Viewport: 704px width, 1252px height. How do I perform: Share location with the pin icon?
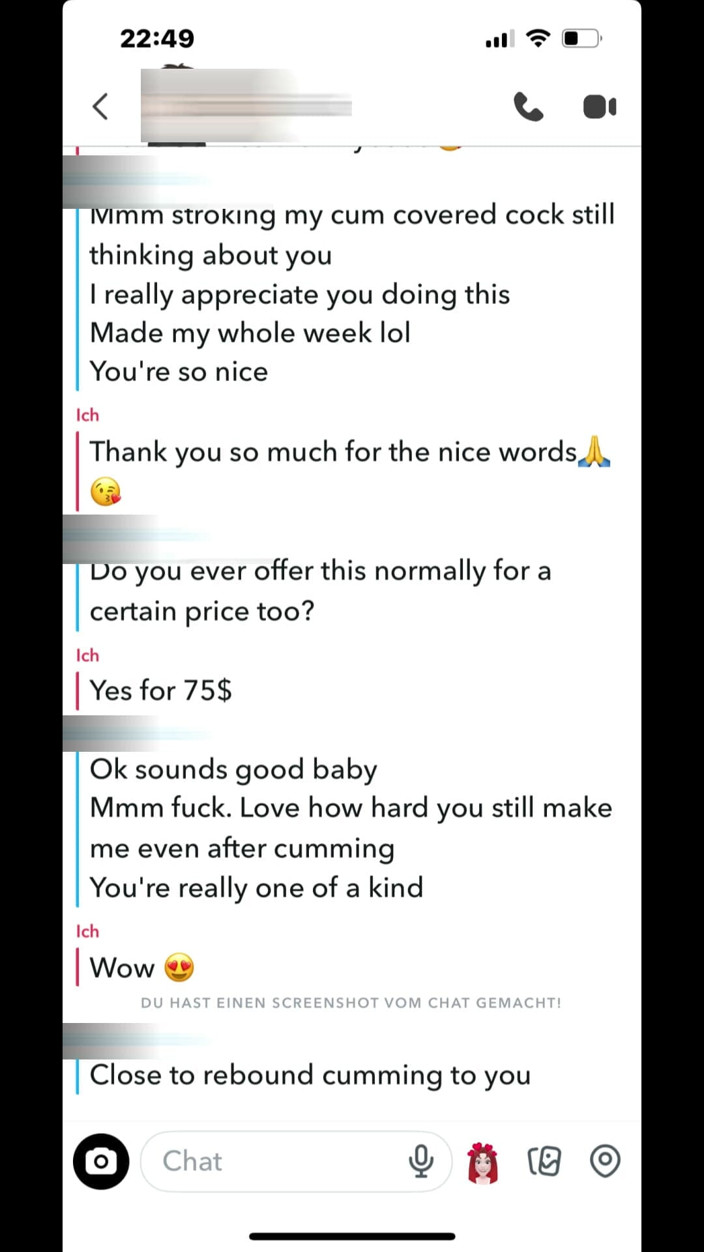coord(605,1161)
